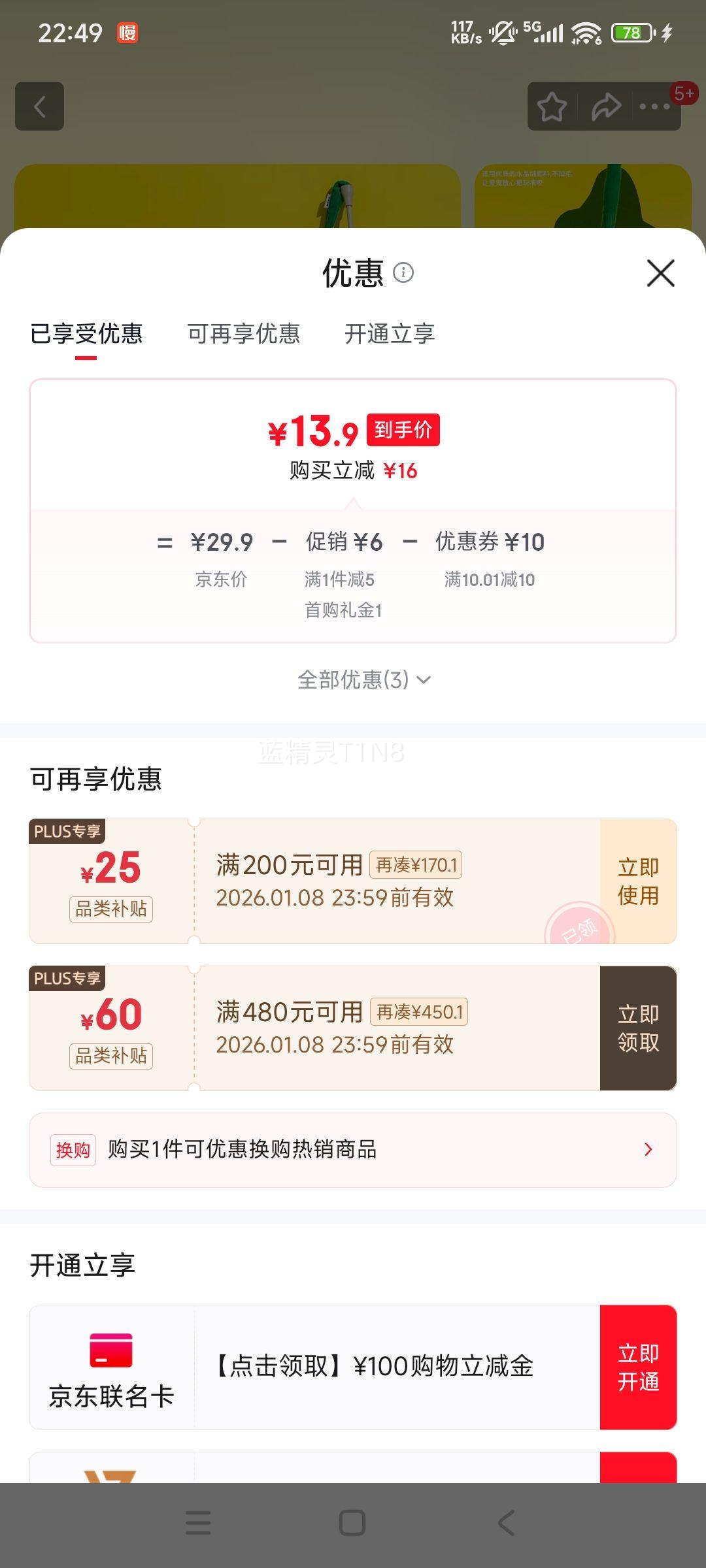Tap the back arrow at top left
The height and width of the screenshot is (1568, 706).
(x=39, y=107)
